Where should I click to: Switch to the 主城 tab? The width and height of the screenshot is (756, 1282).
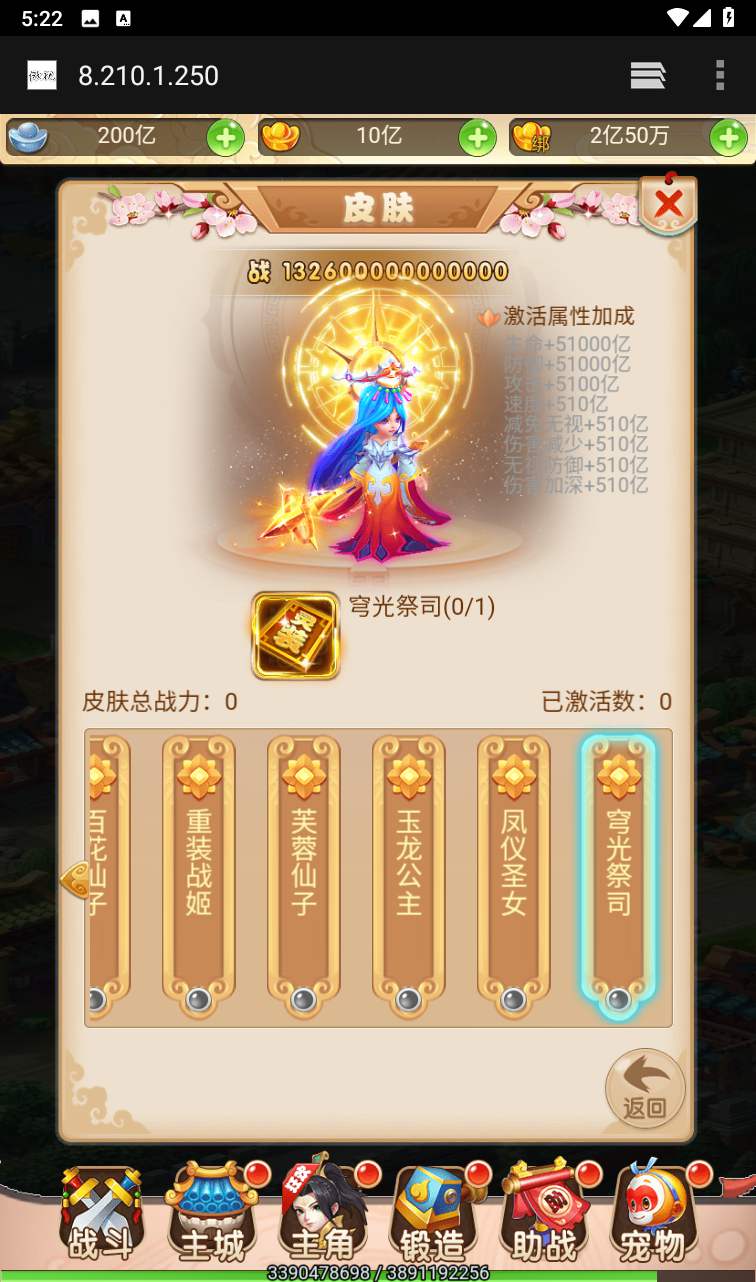coord(212,1215)
